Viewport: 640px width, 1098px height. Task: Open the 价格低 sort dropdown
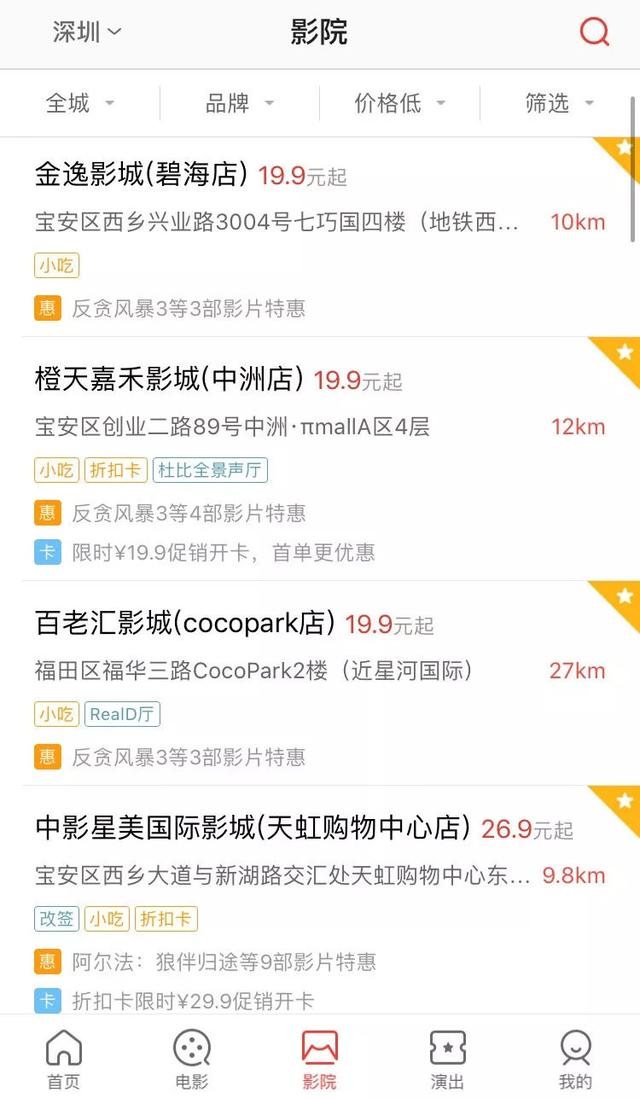click(x=400, y=104)
